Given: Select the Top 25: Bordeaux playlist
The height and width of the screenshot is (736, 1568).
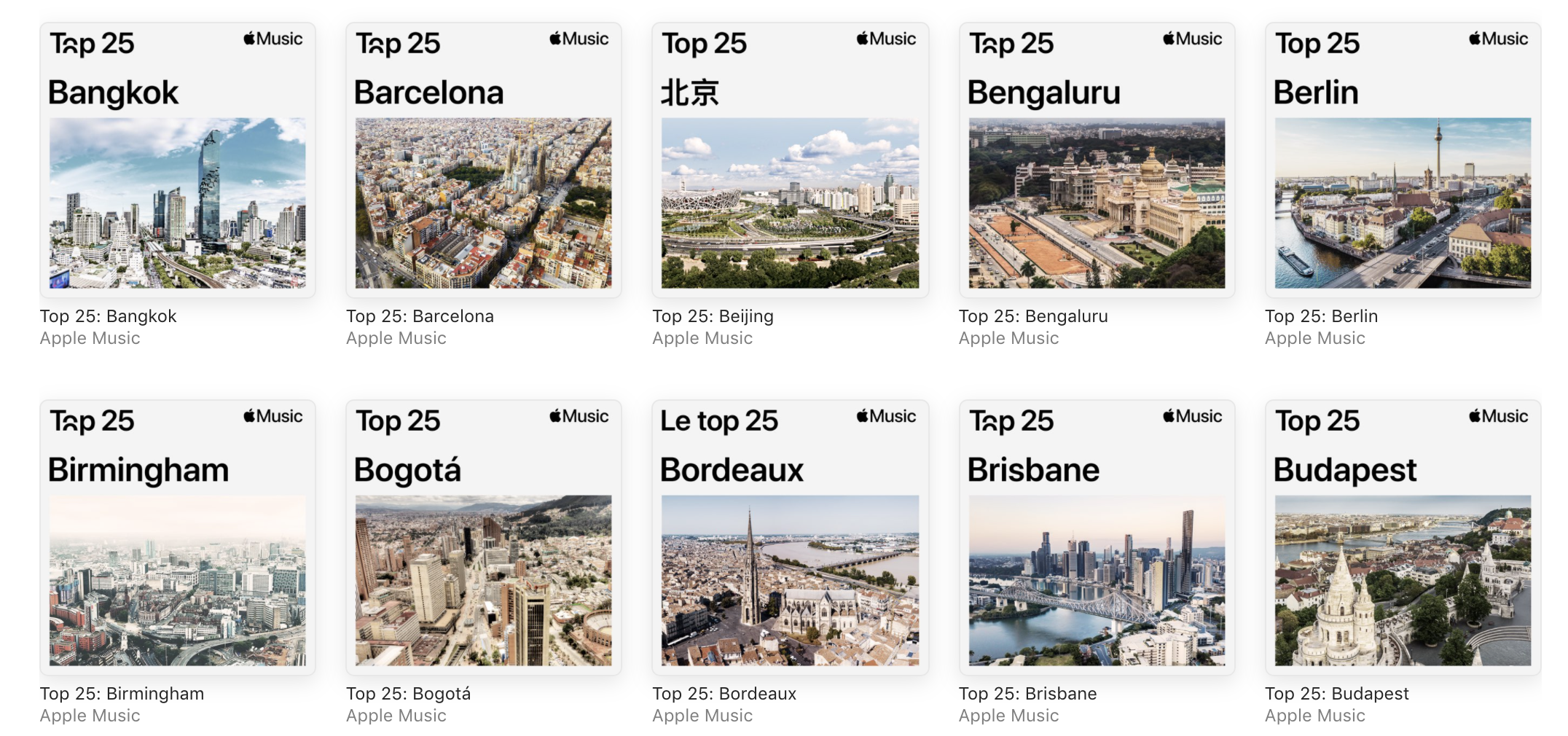Looking at the screenshot, I should [790, 538].
